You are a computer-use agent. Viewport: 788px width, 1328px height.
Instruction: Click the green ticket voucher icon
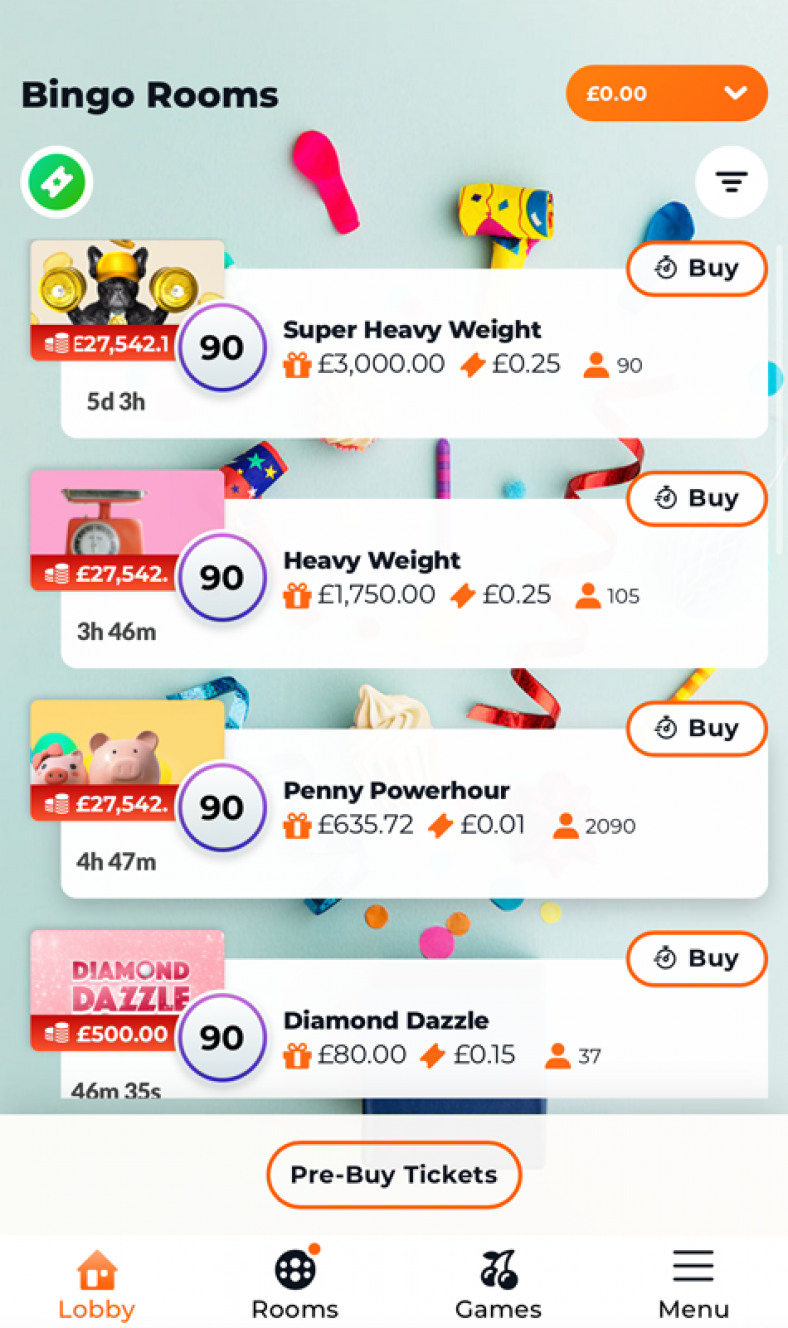coord(57,182)
